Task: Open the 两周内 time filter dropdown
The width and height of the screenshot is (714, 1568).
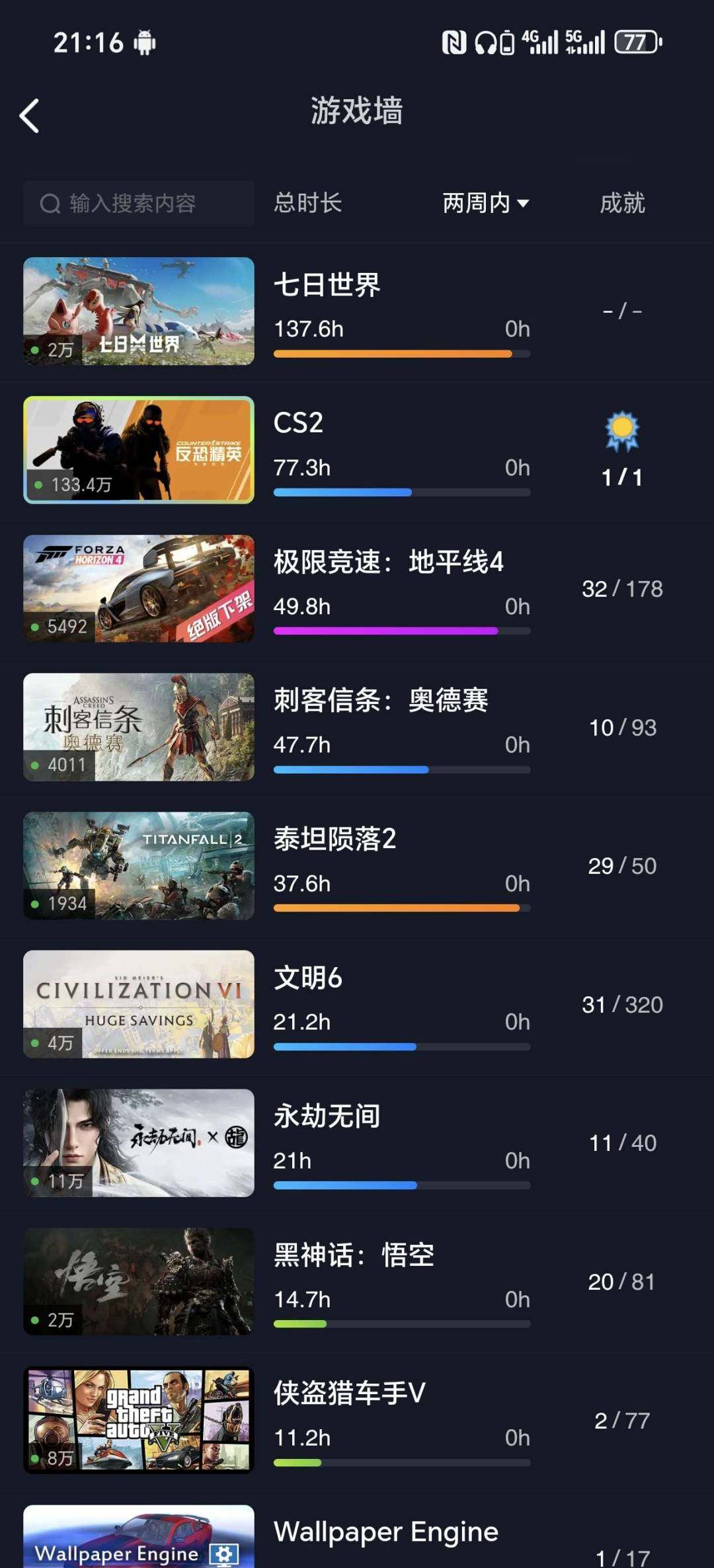Action: pyautogui.click(x=487, y=204)
